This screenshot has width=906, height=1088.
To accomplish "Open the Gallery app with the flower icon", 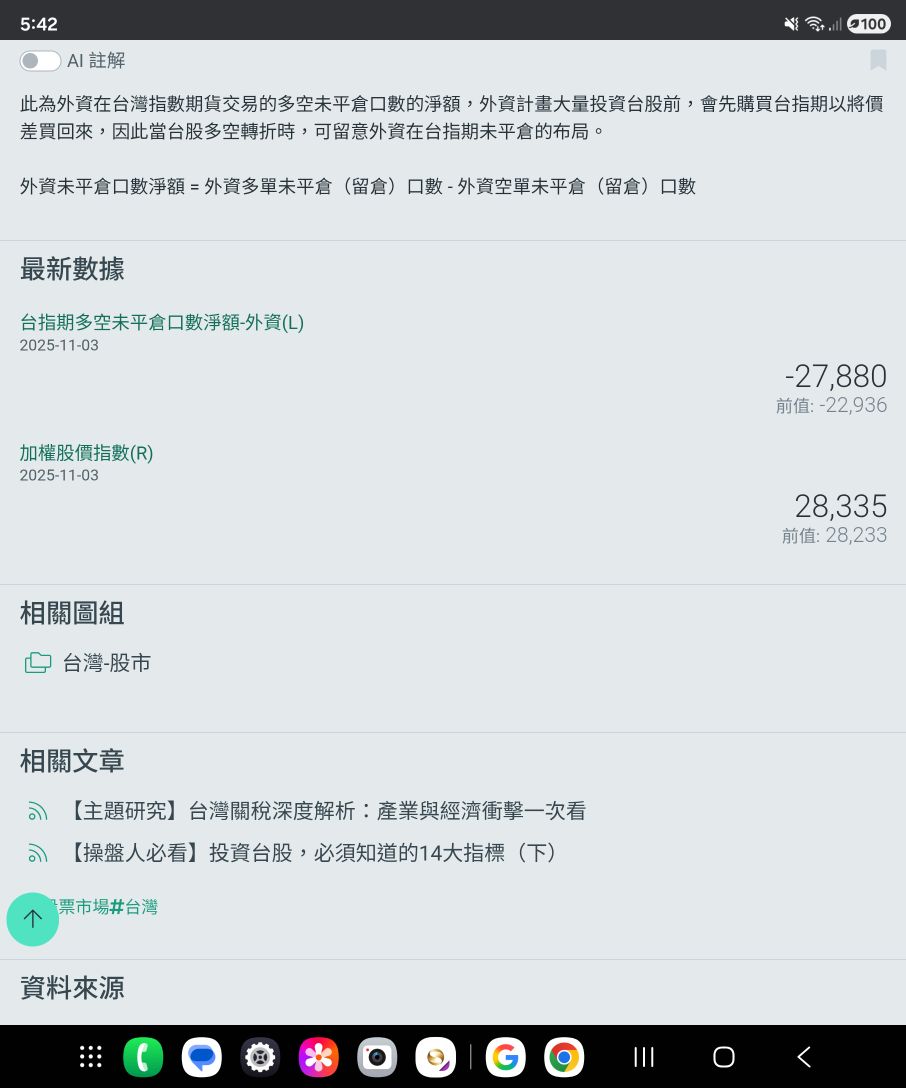I will point(318,1057).
